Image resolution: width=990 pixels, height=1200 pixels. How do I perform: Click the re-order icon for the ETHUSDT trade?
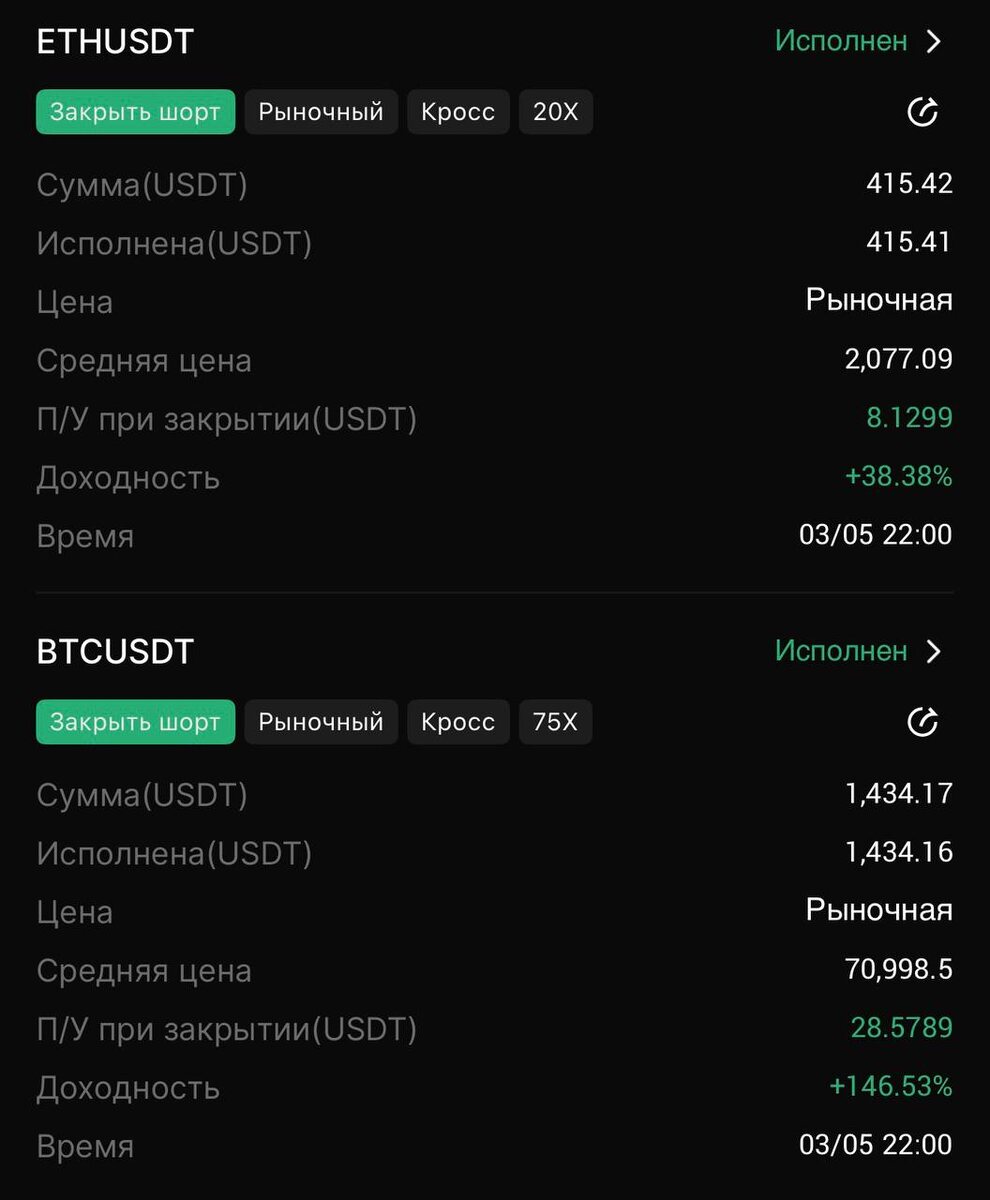[921, 112]
